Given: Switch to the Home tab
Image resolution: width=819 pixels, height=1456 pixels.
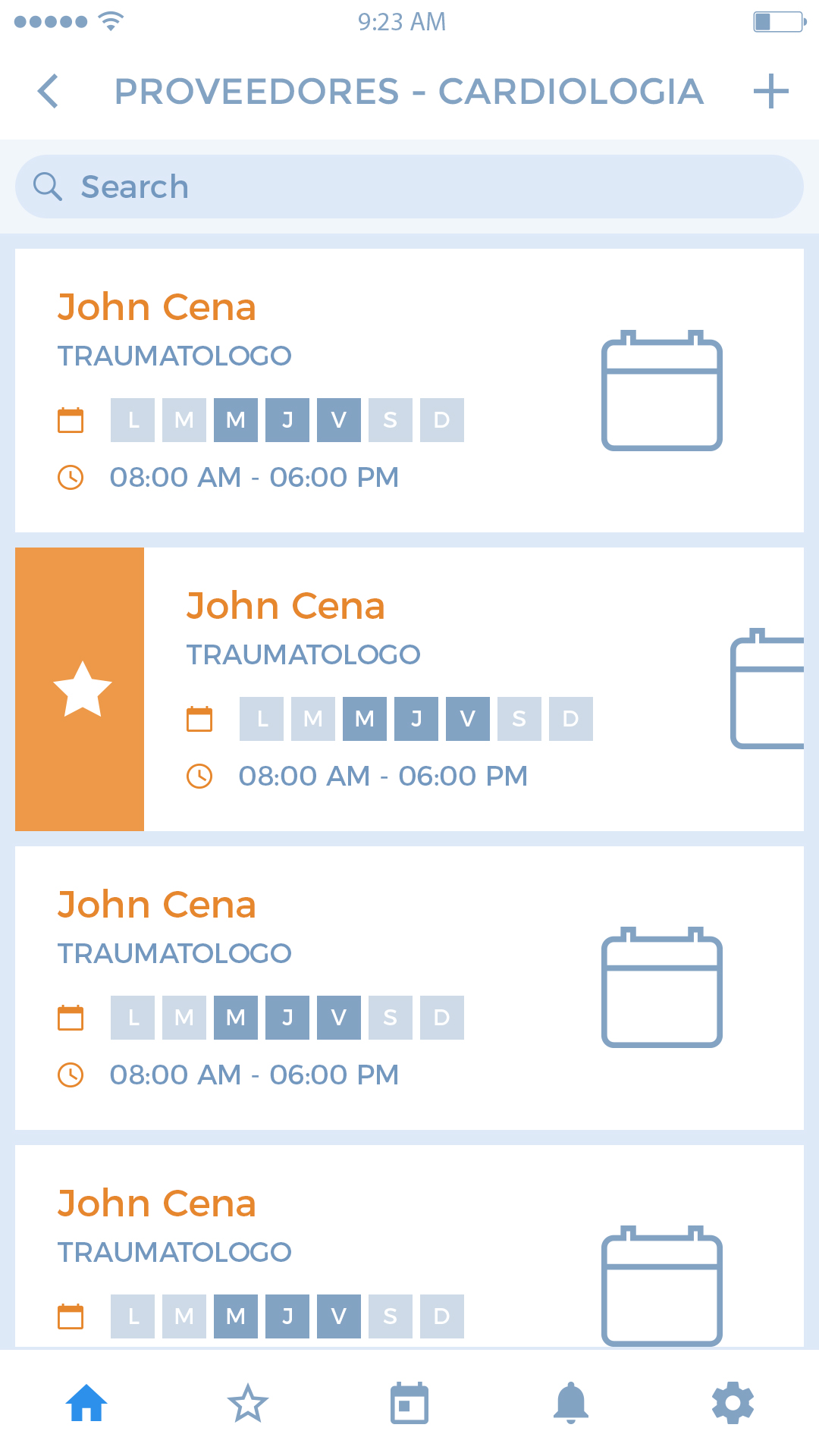Looking at the screenshot, I should coord(86,1403).
